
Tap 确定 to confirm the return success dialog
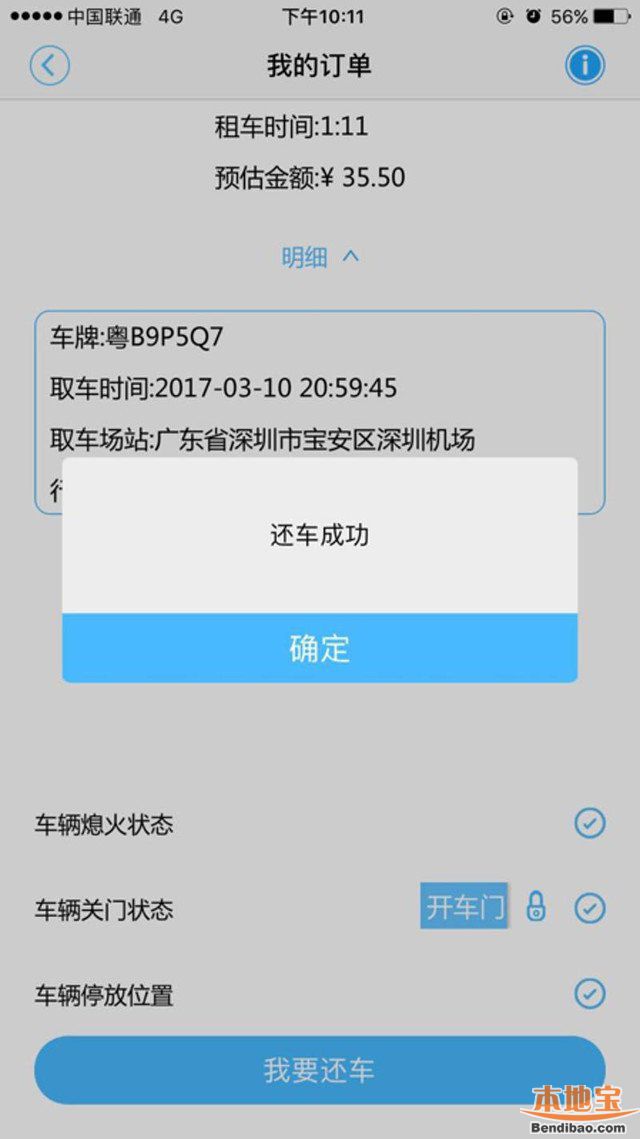[320, 648]
